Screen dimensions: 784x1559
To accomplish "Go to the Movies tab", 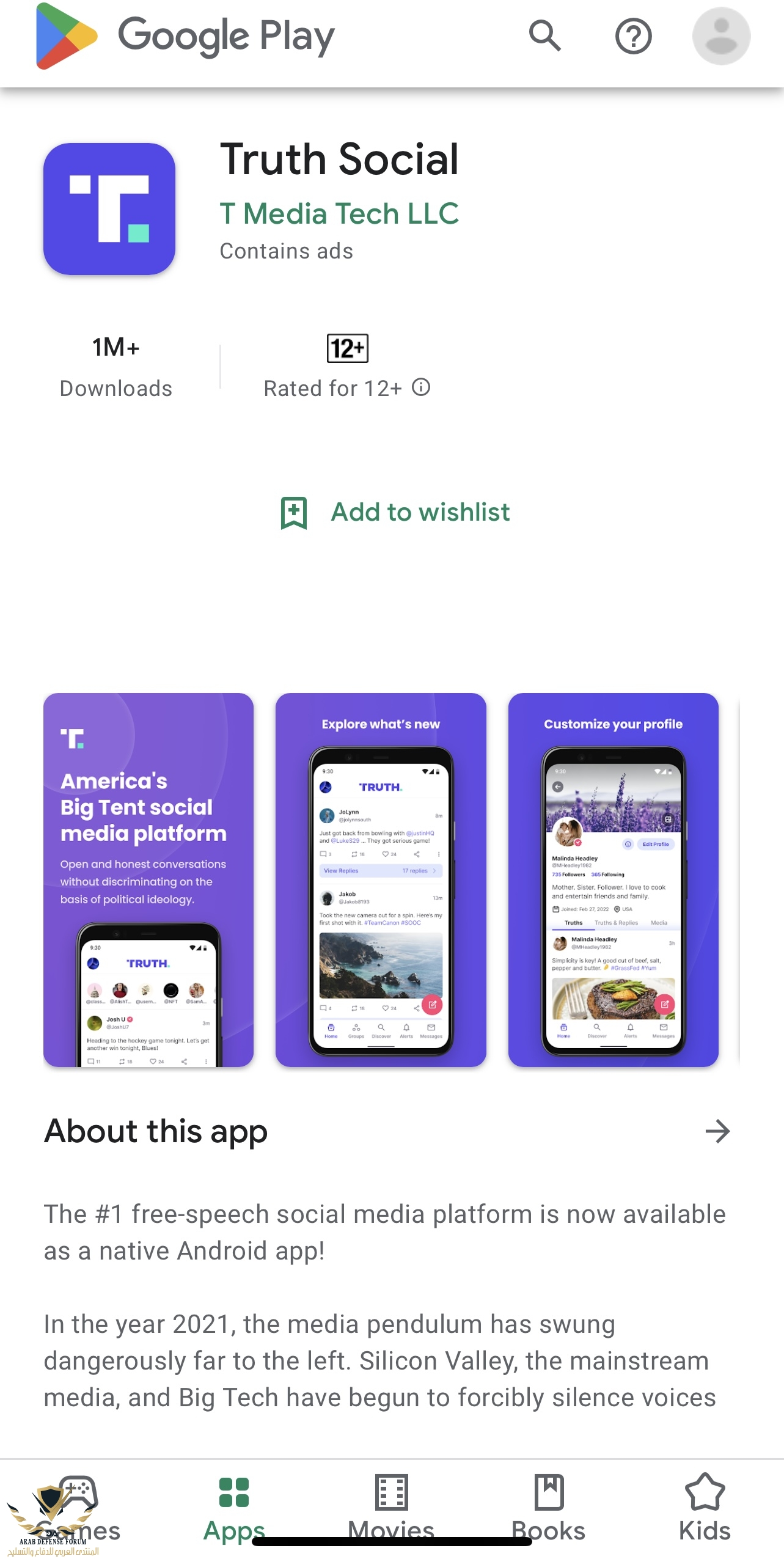I will [391, 1506].
